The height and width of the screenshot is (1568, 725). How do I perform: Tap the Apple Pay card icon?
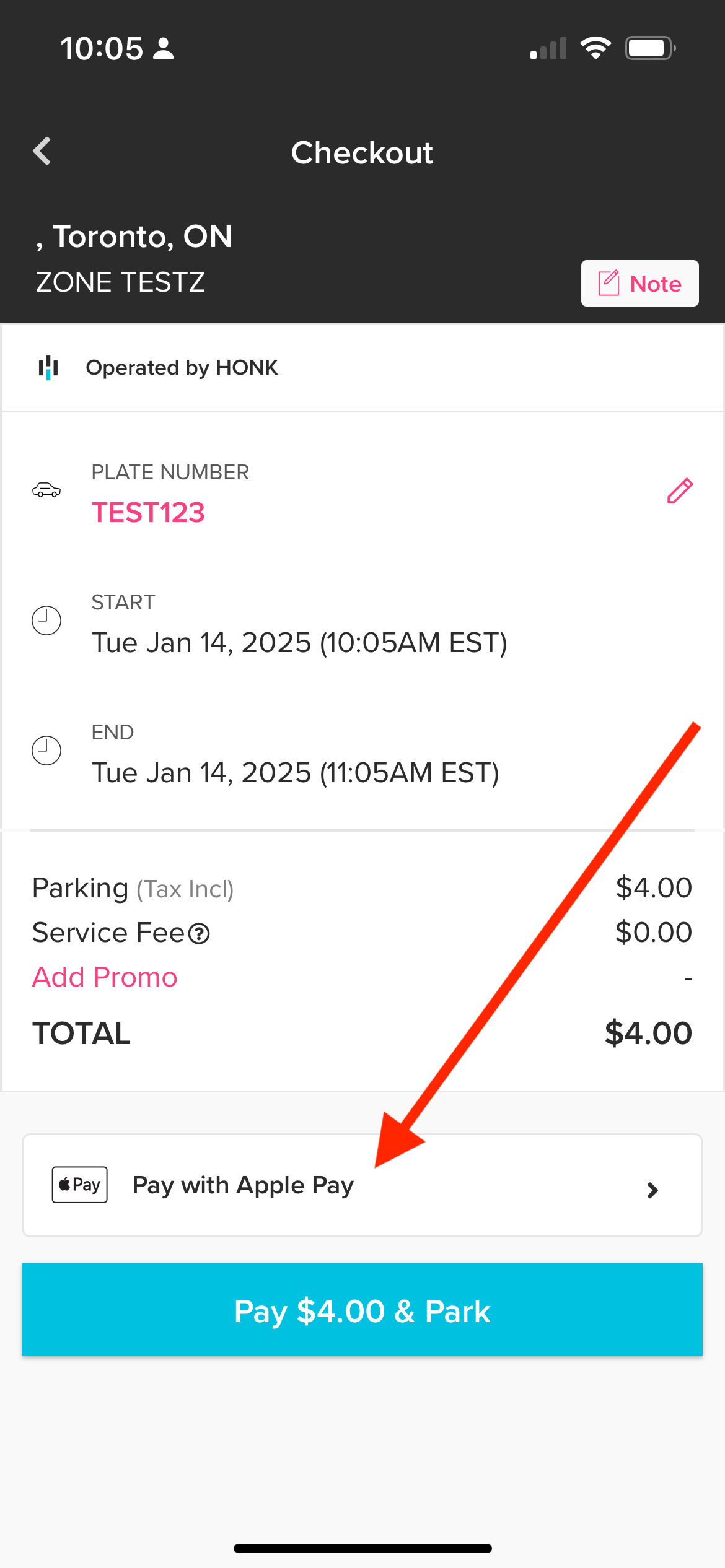79,1183
